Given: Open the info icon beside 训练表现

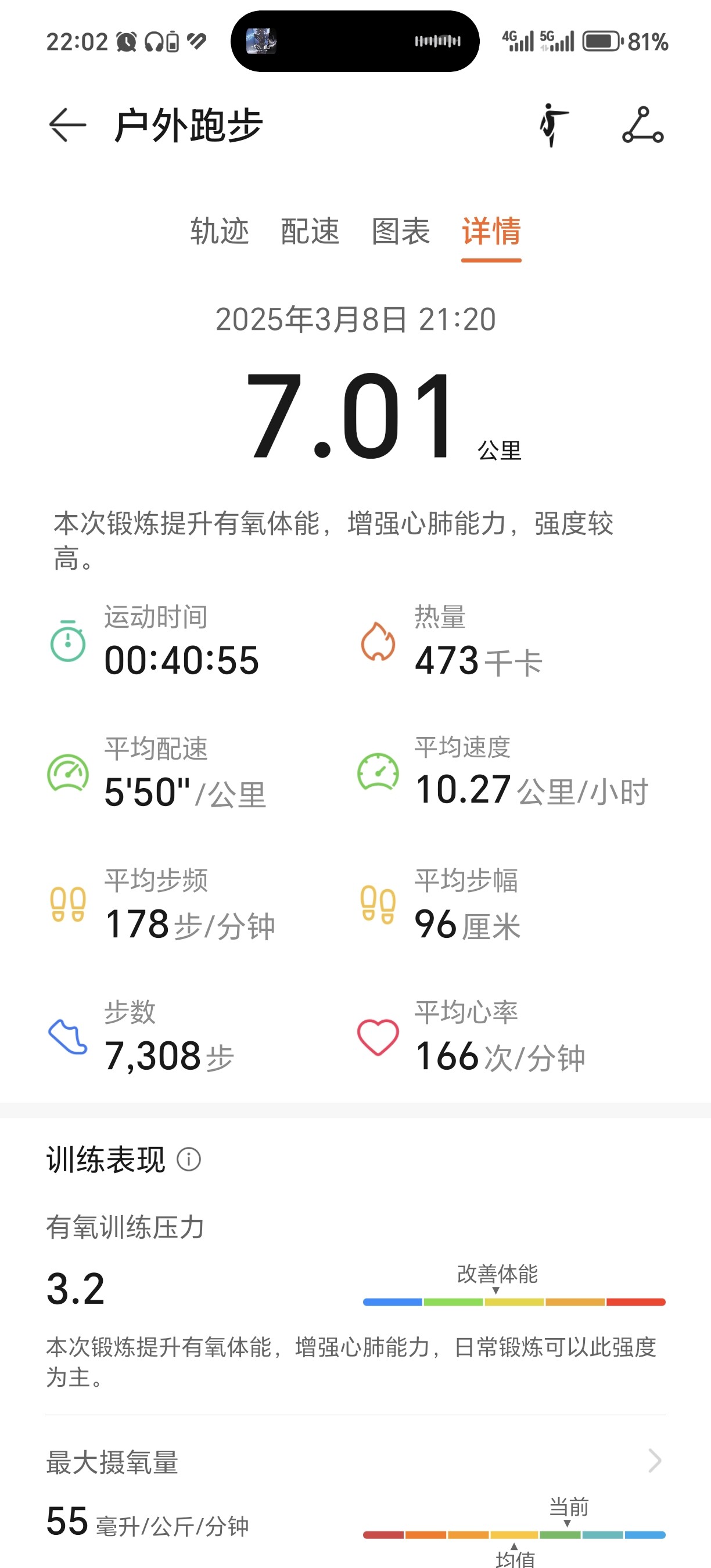Looking at the screenshot, I should click(189, 1160).
